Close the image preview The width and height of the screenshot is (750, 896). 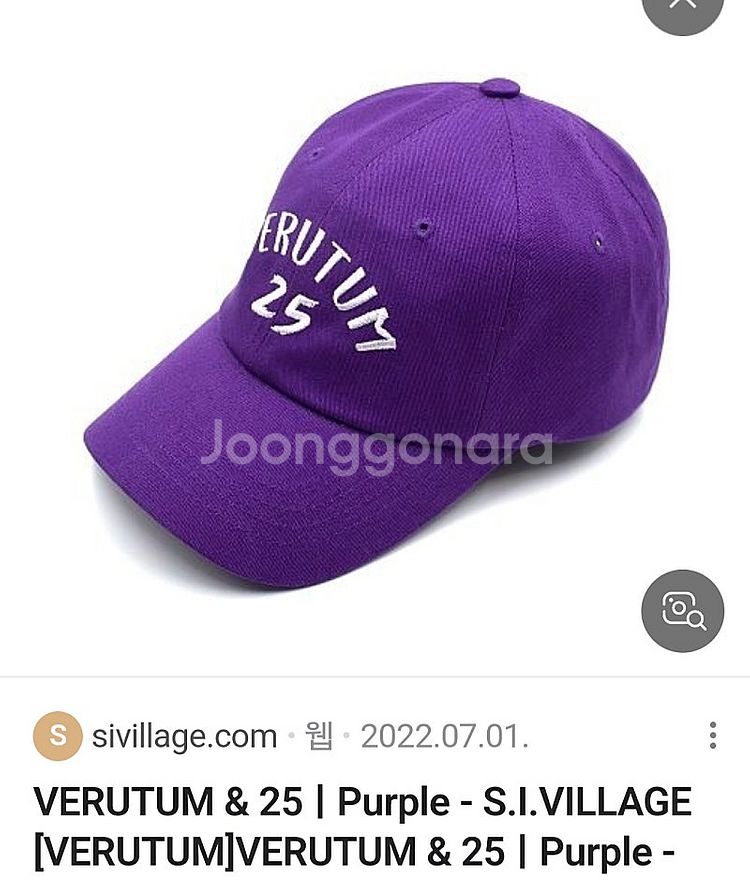click(682, 8)
